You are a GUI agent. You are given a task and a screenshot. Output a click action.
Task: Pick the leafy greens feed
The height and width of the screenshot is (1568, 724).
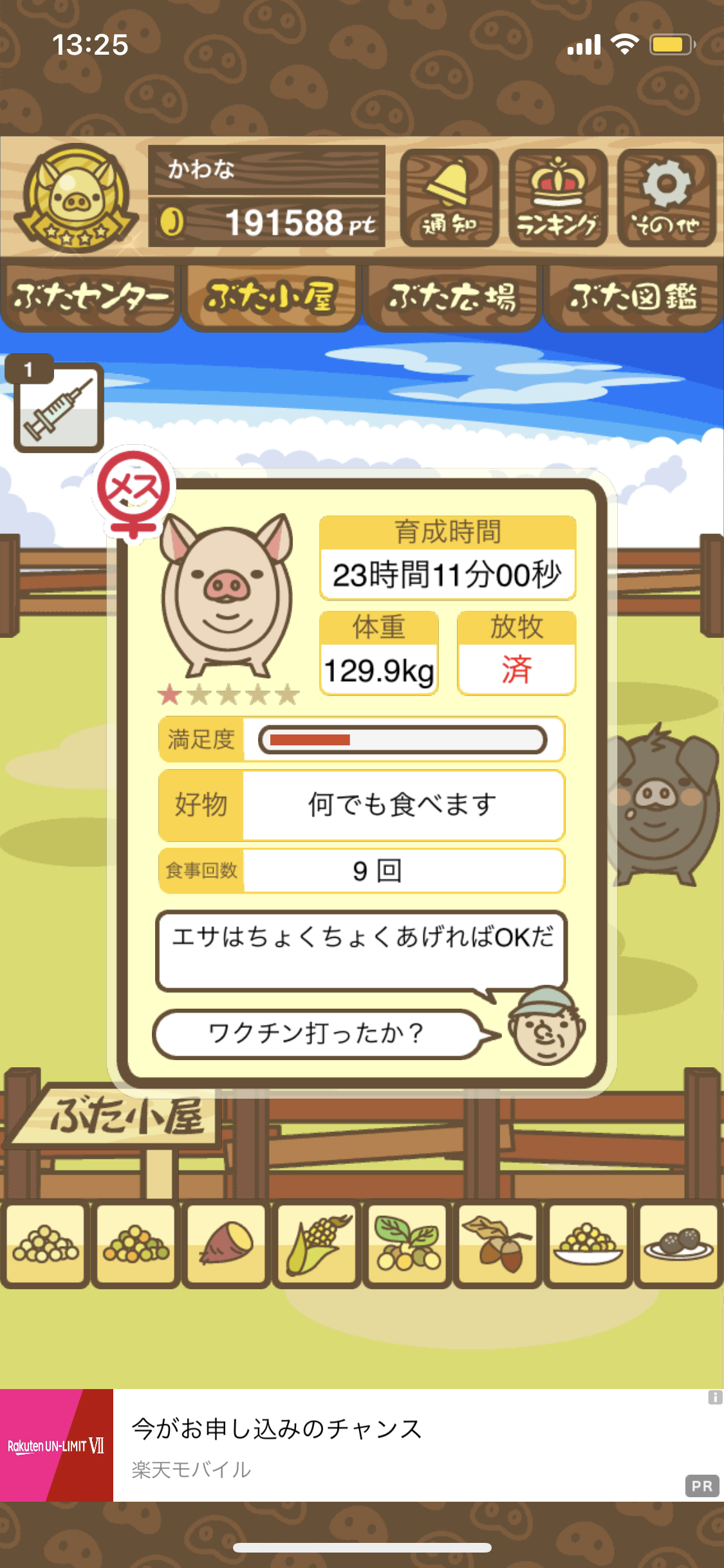pyautogui.click(x=407, y=1245)
